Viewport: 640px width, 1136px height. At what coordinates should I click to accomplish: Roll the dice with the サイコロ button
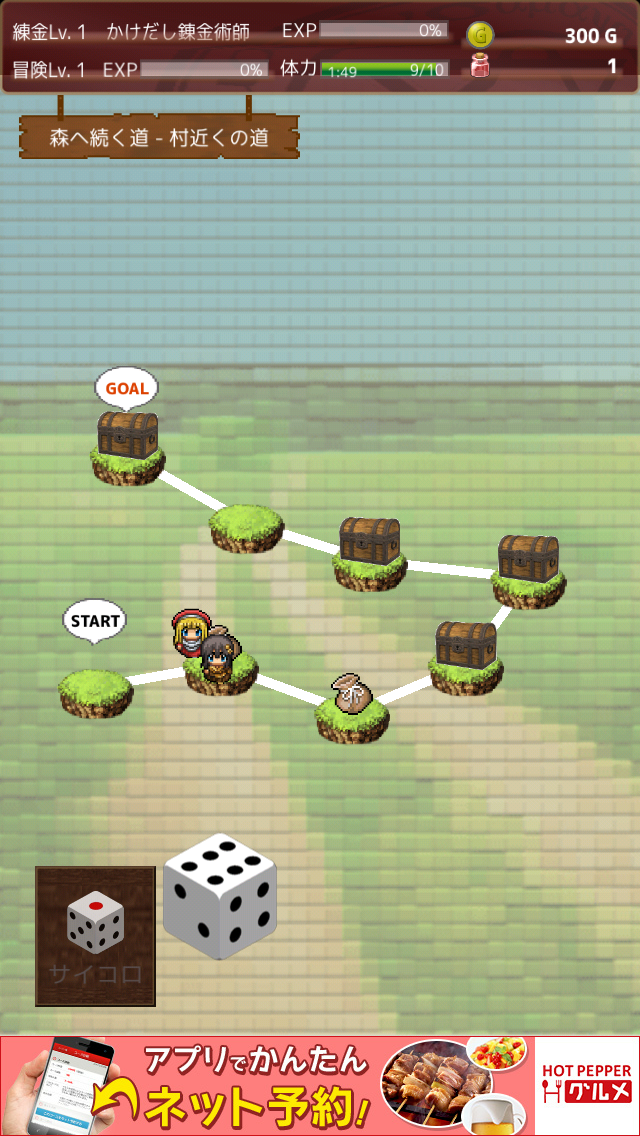tap(96, 936)
